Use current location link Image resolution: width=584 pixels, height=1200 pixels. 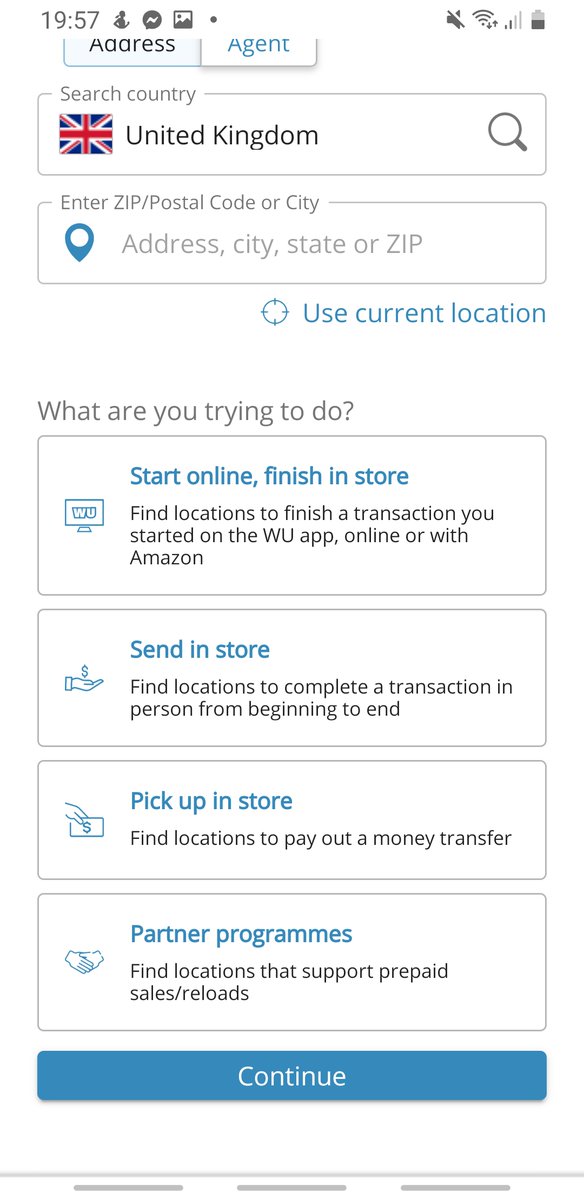[403, 313]
